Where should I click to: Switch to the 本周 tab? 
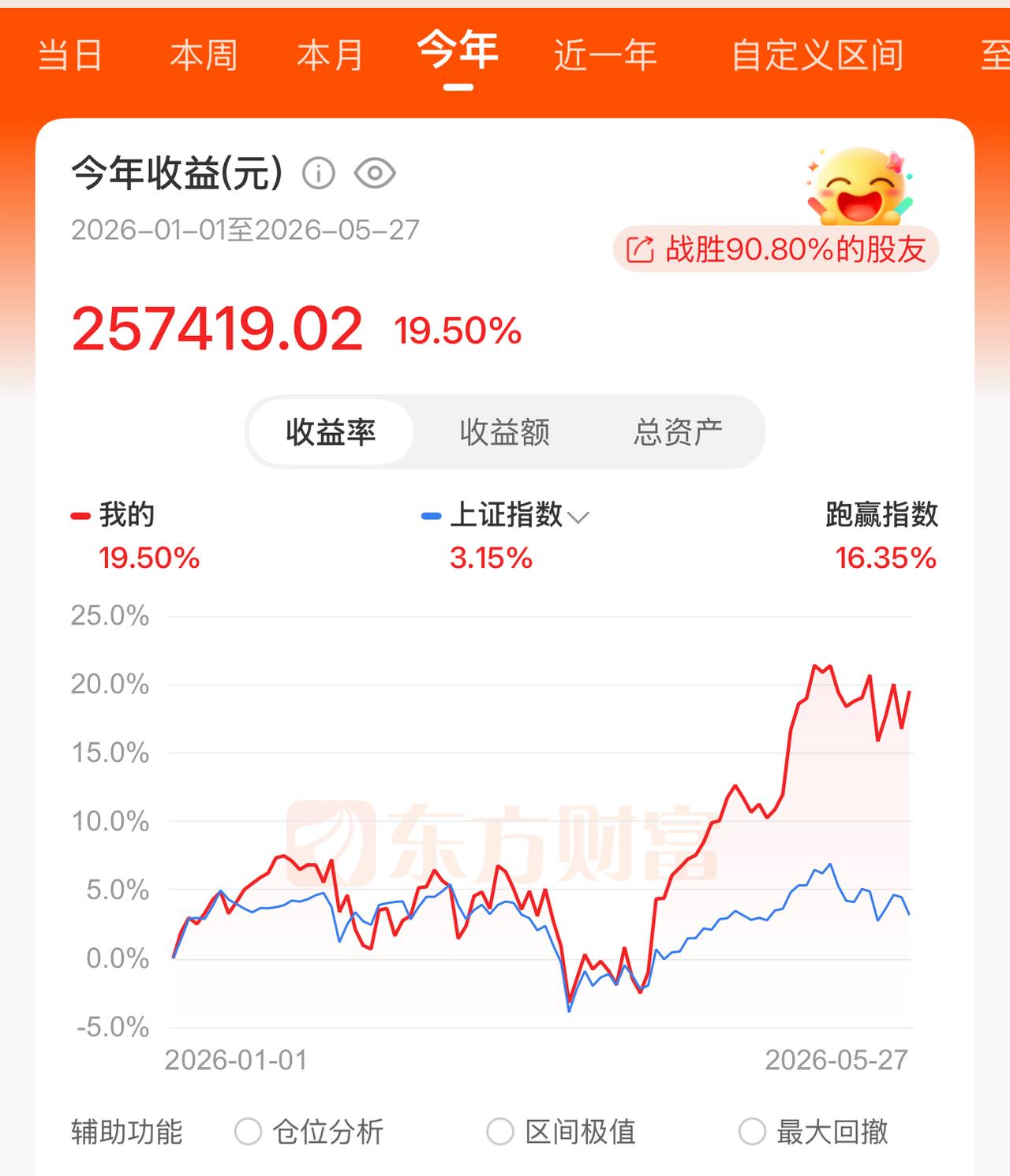coord(204,55)
